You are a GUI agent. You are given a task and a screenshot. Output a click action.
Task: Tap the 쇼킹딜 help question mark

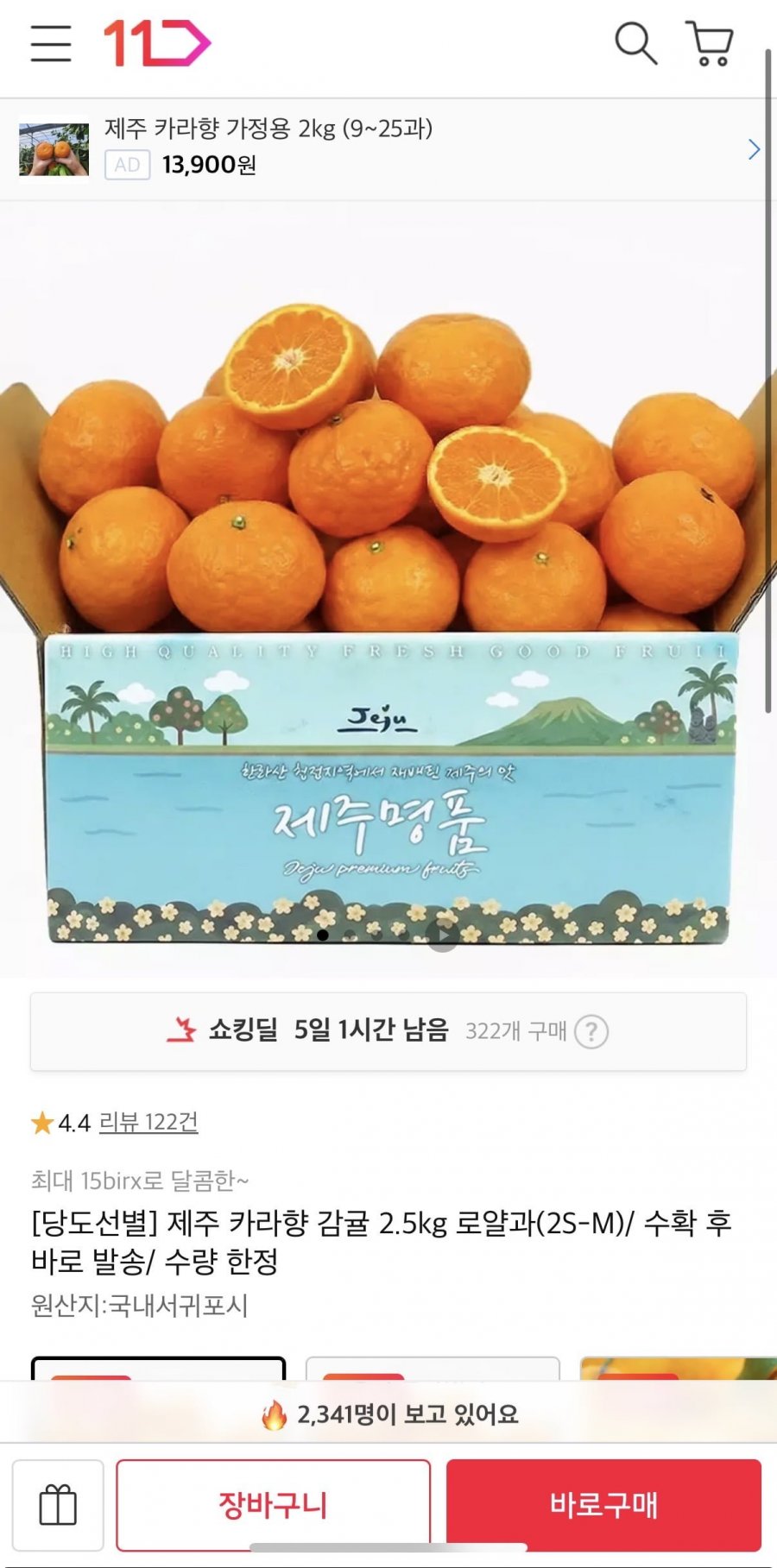click(591, 1031)
